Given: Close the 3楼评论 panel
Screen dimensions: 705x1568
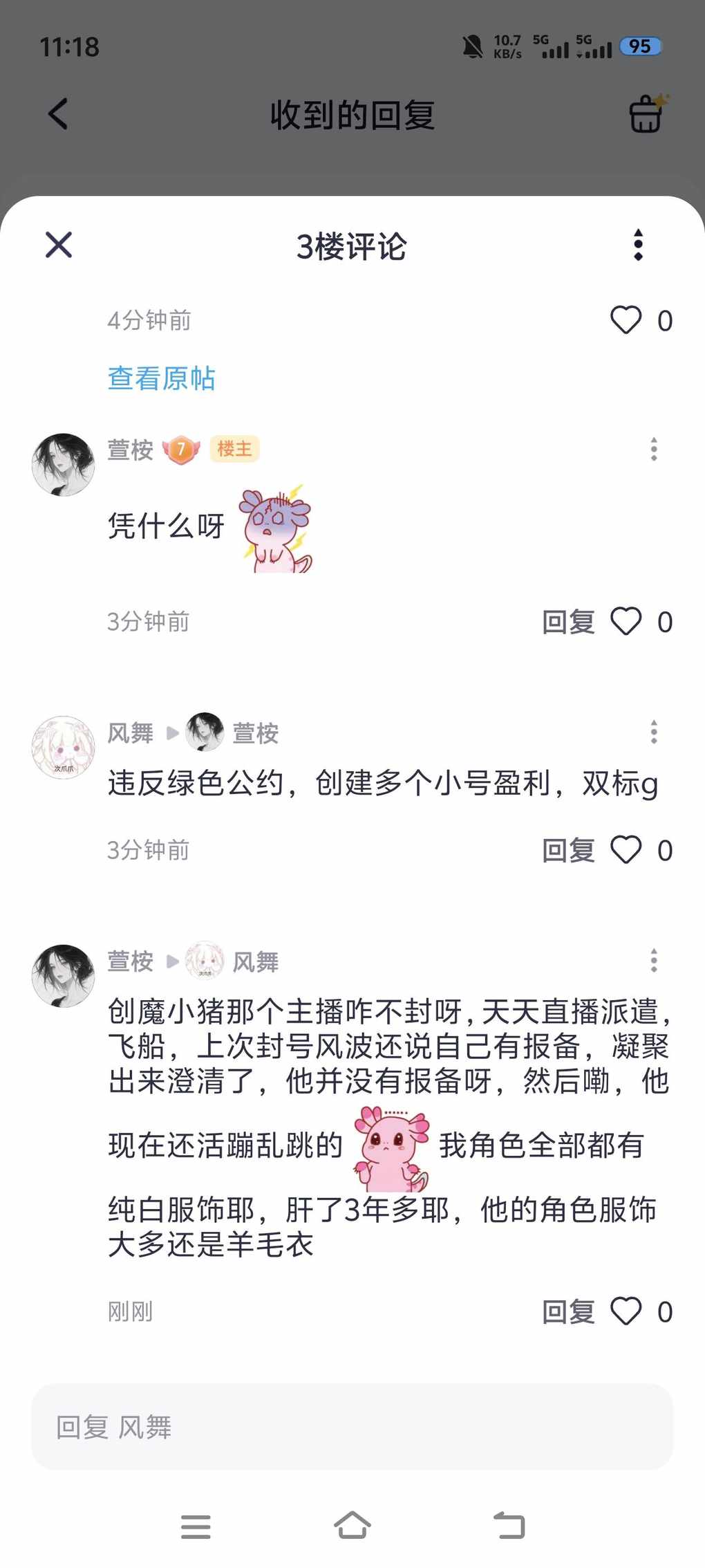Looking at the screenshot, I should pos(59,245).
